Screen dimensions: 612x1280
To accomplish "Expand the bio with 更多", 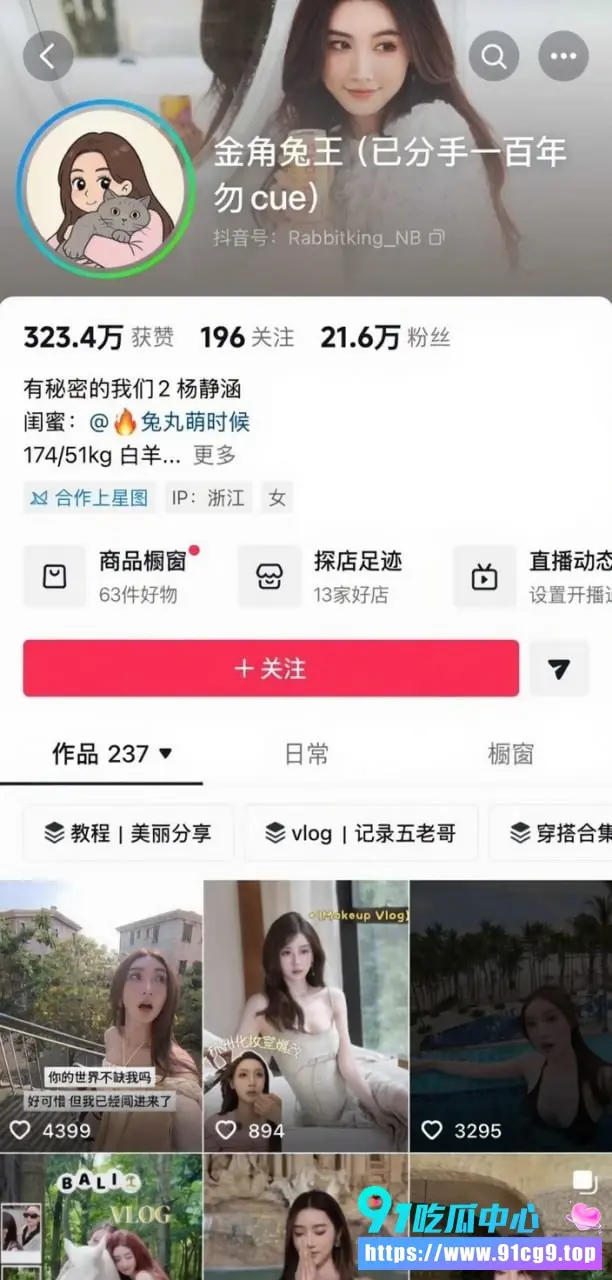I will click(214, 456).
